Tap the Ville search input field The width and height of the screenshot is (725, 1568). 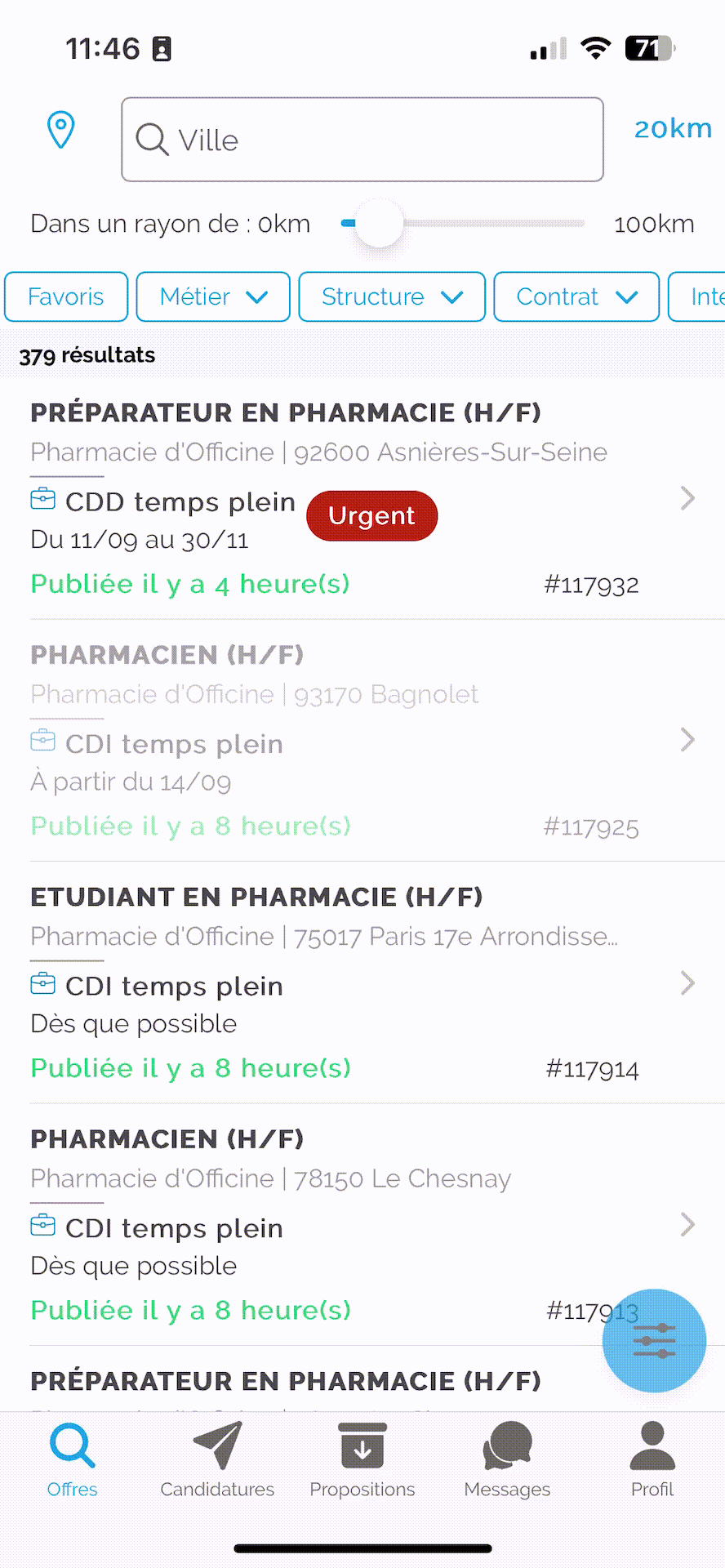pos(362,140)
